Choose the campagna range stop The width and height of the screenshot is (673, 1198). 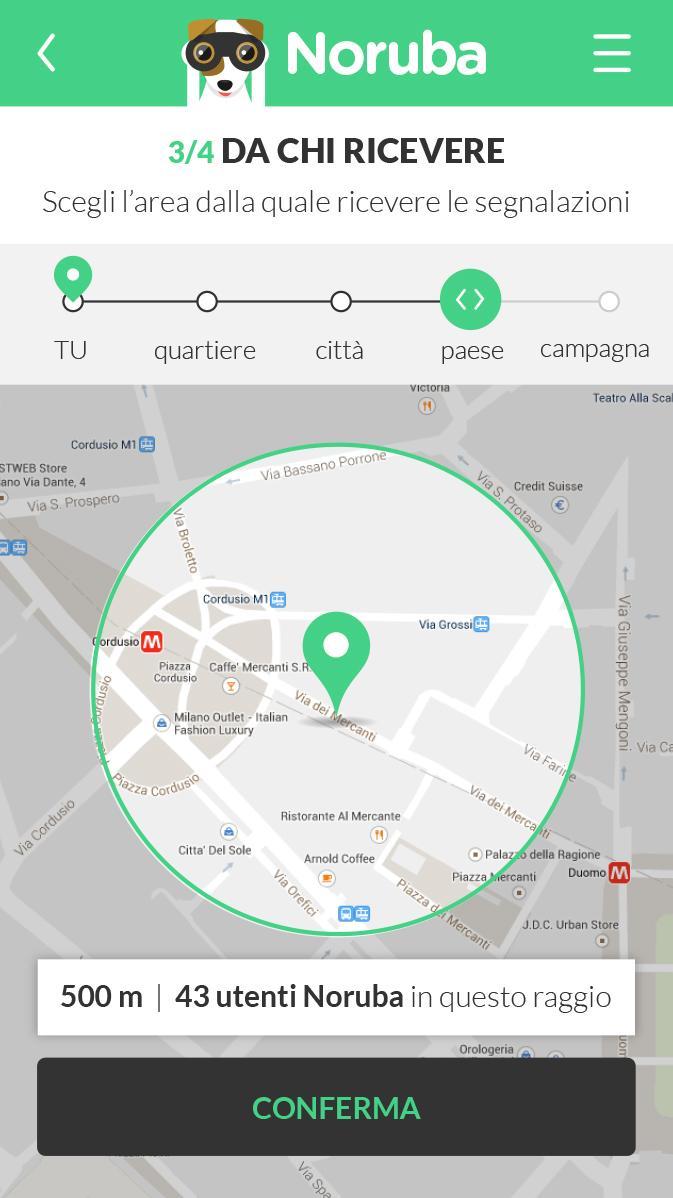608,301
